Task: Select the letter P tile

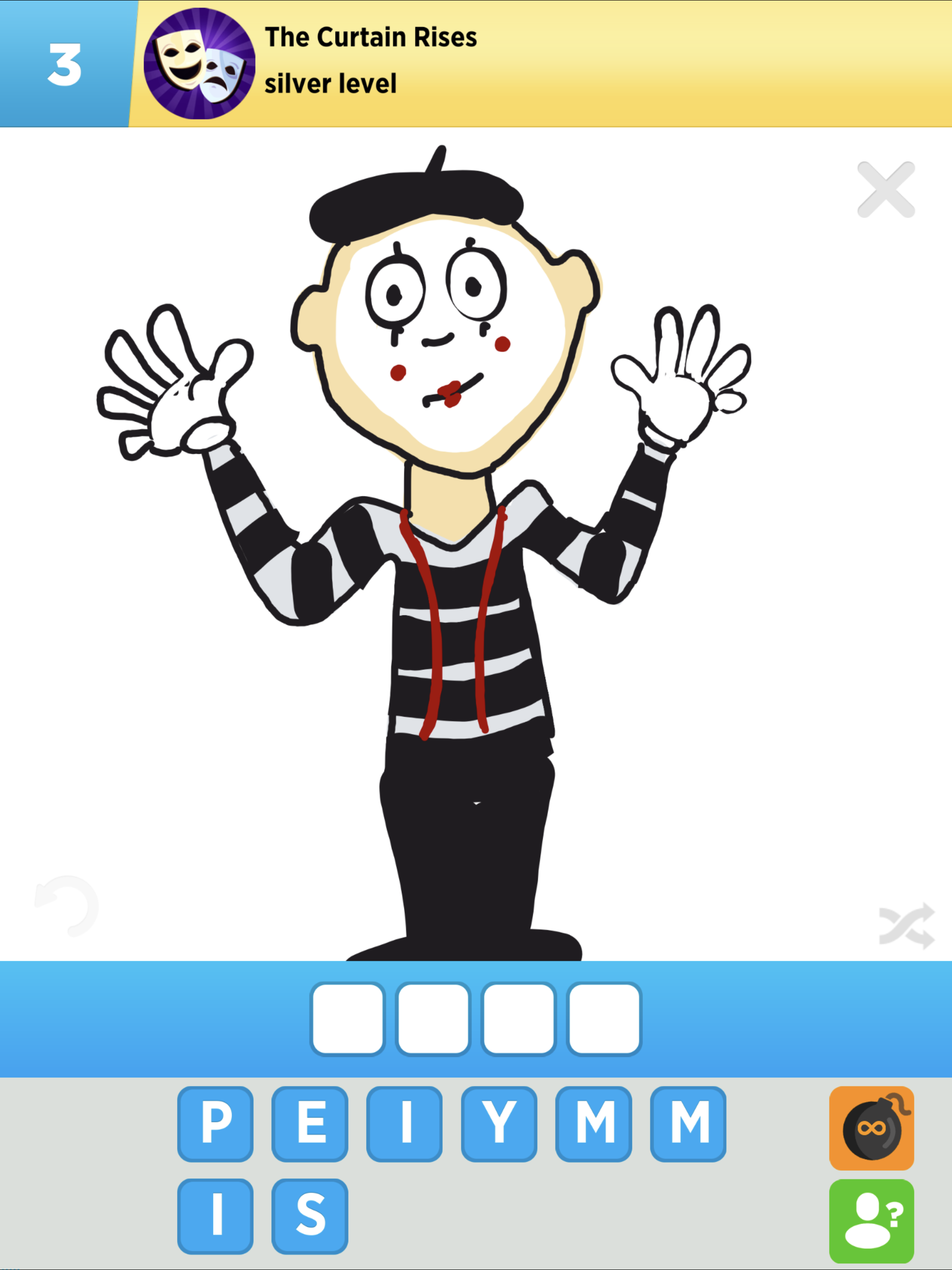Action: tap(215, 1124)
